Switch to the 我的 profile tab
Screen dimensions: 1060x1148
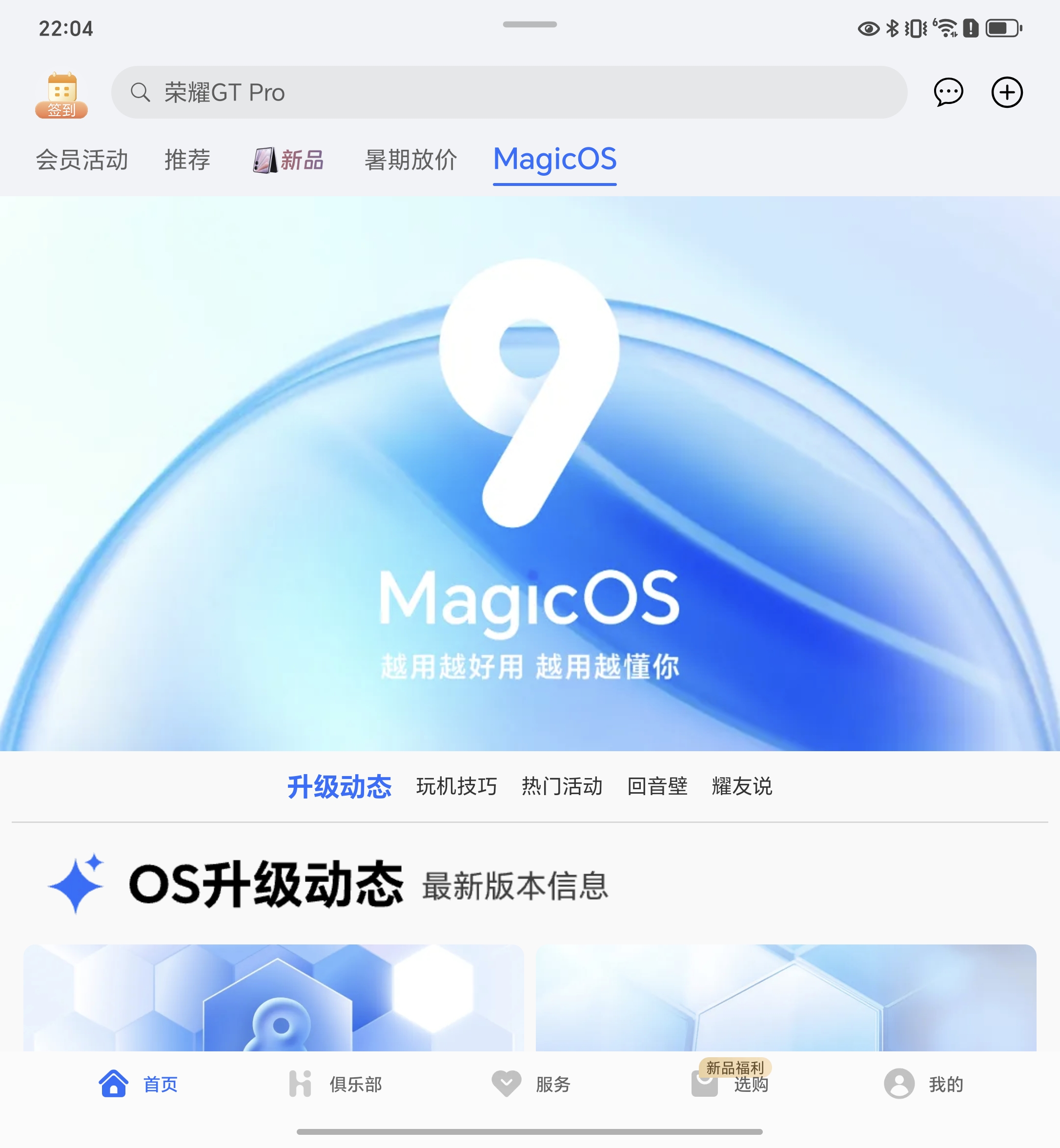click(x=923, y=1084)
